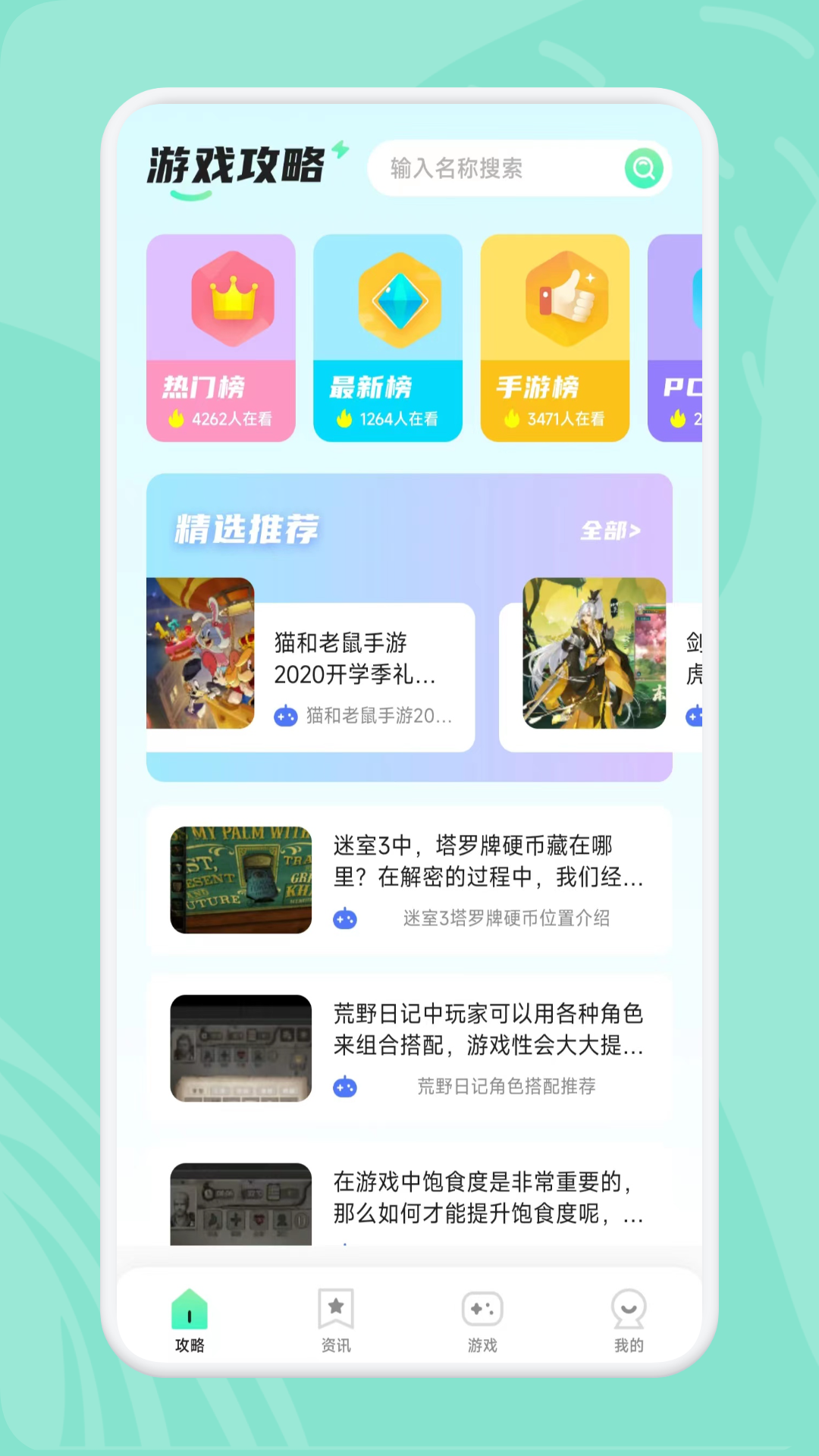Tap the robot icon beside 迷室3塔罗牌硬币位置介绍

346,918
